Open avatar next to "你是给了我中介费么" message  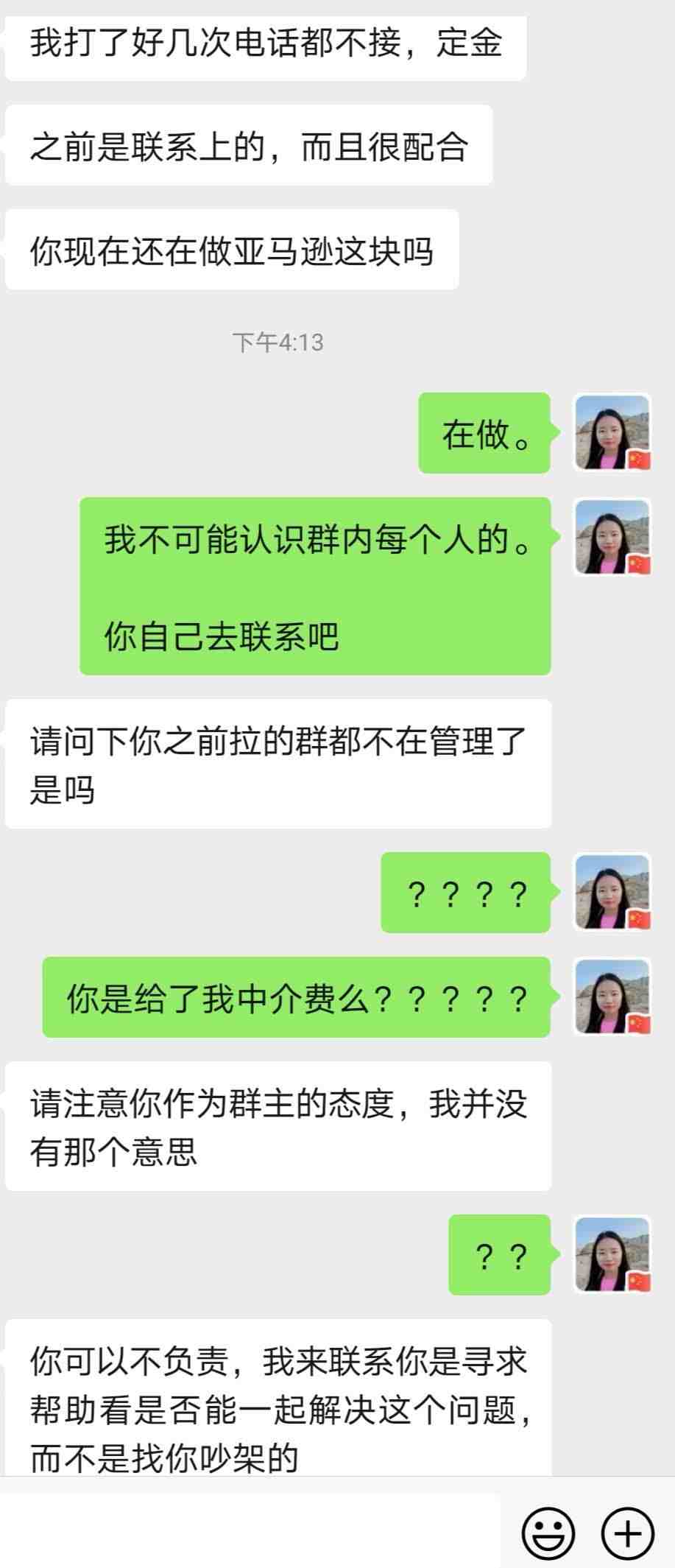click(612, 997)
